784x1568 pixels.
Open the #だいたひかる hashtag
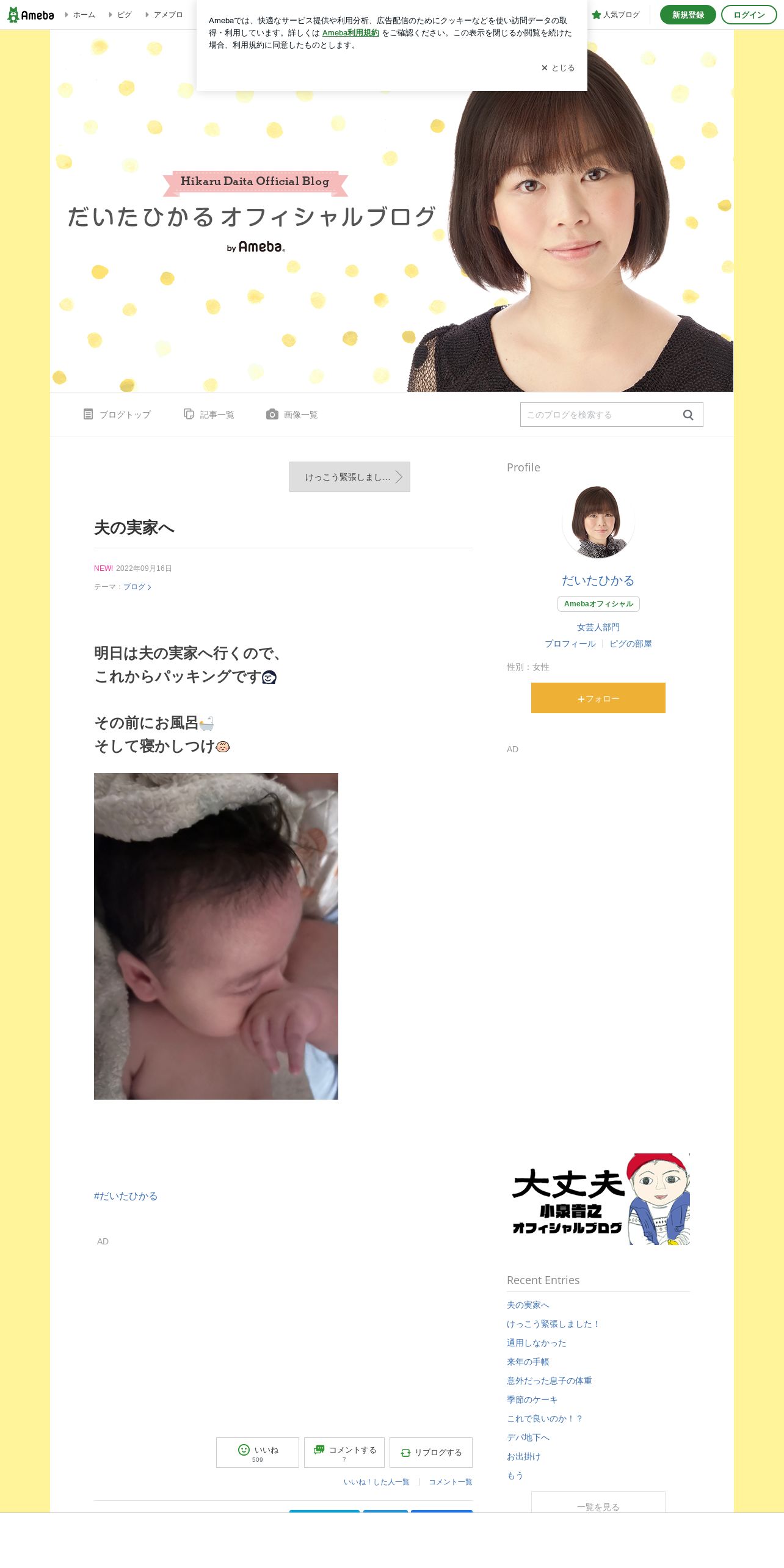tap(126, 1196)
